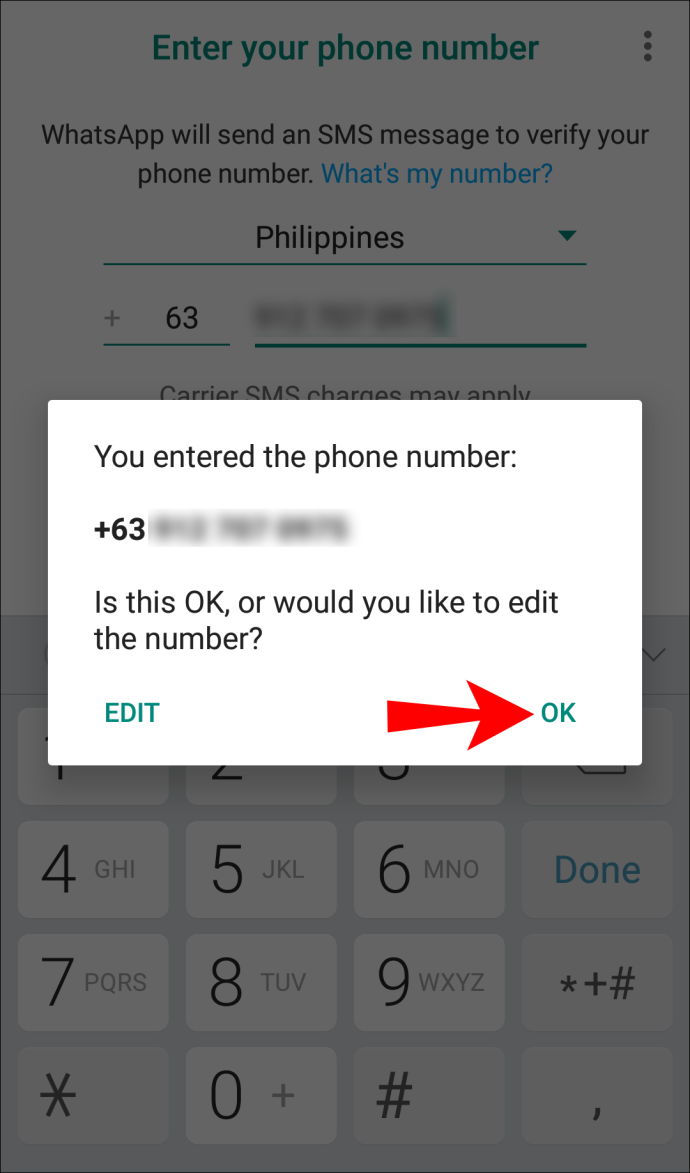Tap EDIT to change the number
Viewport: 690px width, 1173px height.
pyautogui.click(x=132, y=713)
